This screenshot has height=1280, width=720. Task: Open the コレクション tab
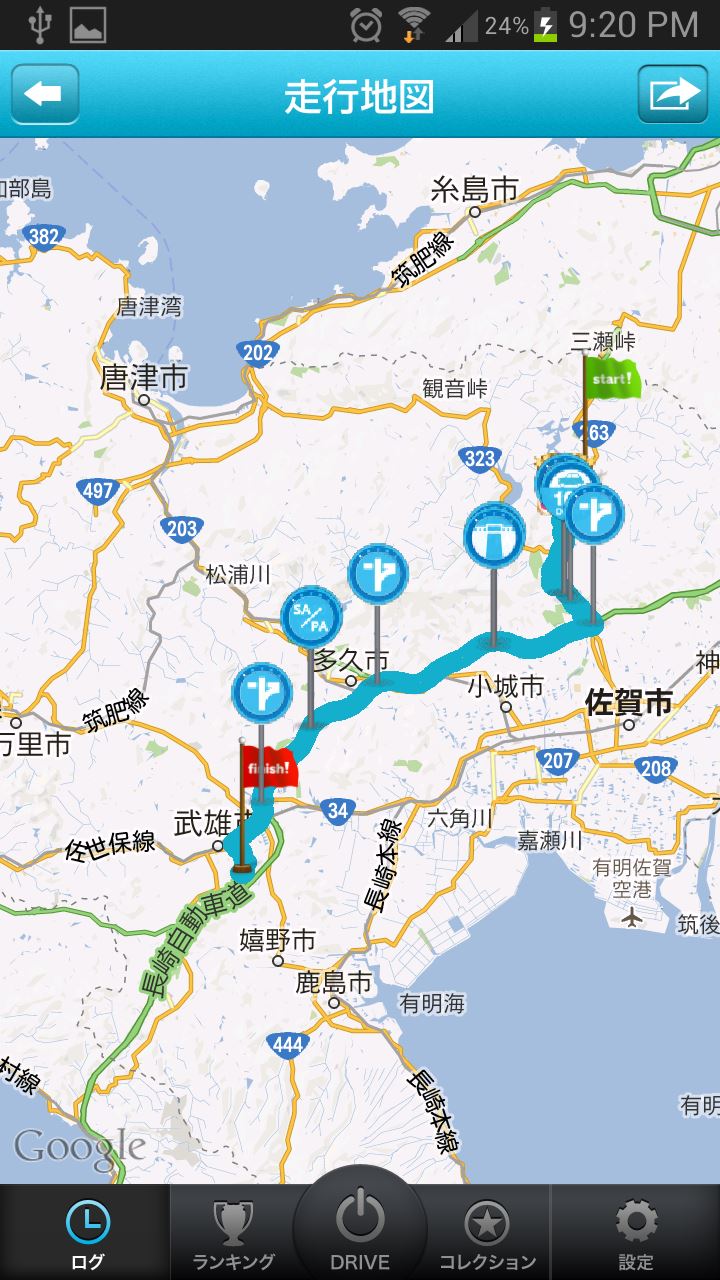(x=487, y=1233)
